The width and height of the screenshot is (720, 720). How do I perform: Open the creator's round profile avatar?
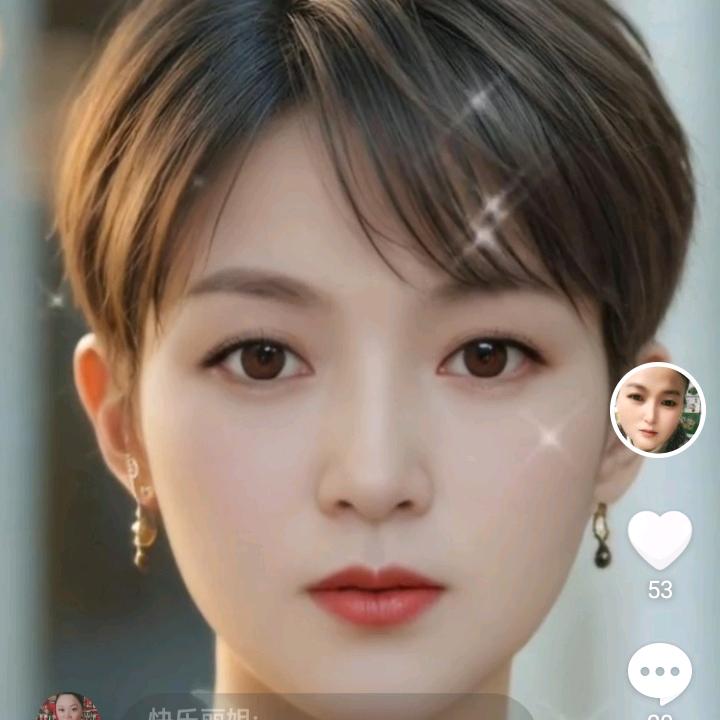point(657,410)
